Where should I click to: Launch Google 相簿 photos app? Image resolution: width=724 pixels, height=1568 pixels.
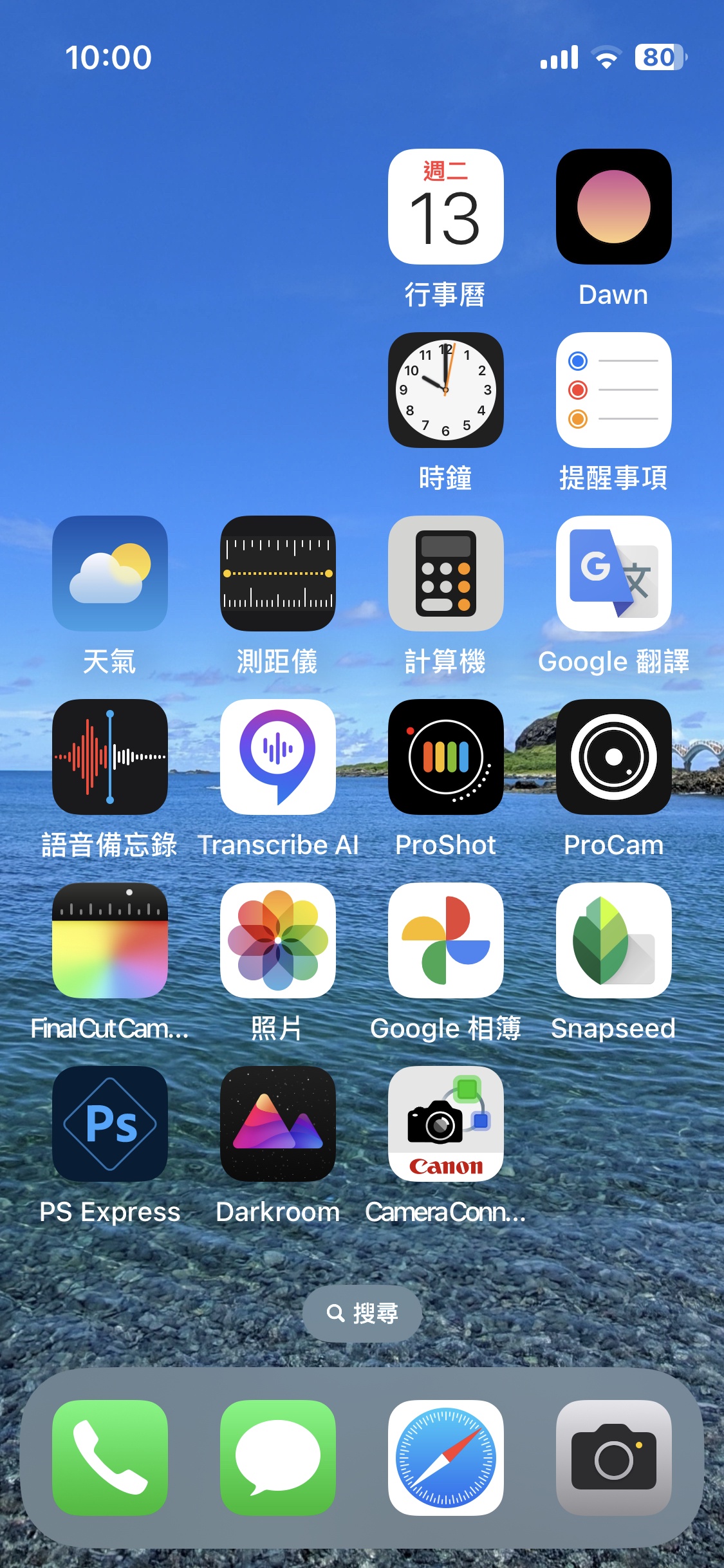point(445,940)
